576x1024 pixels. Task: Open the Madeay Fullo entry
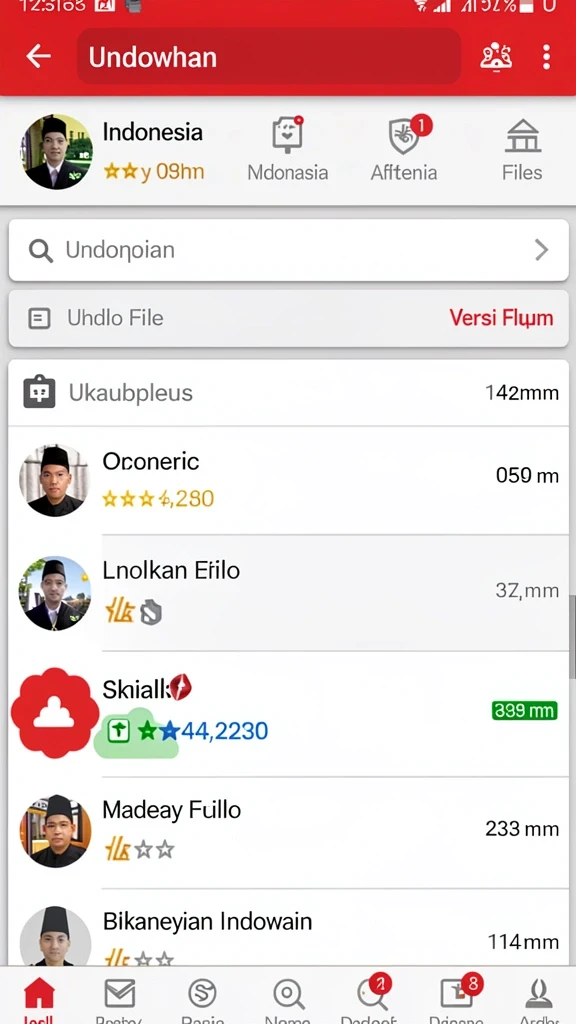coord(288,831)
